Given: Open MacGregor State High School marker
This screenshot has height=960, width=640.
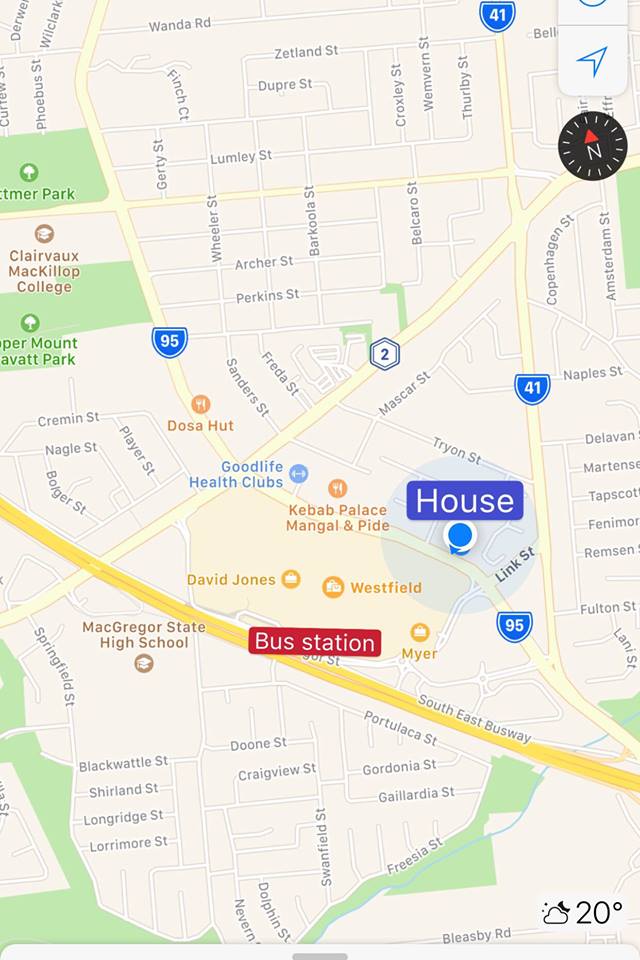Looking at the screenshot, I should pyautogui.click(x=144, y=662).
